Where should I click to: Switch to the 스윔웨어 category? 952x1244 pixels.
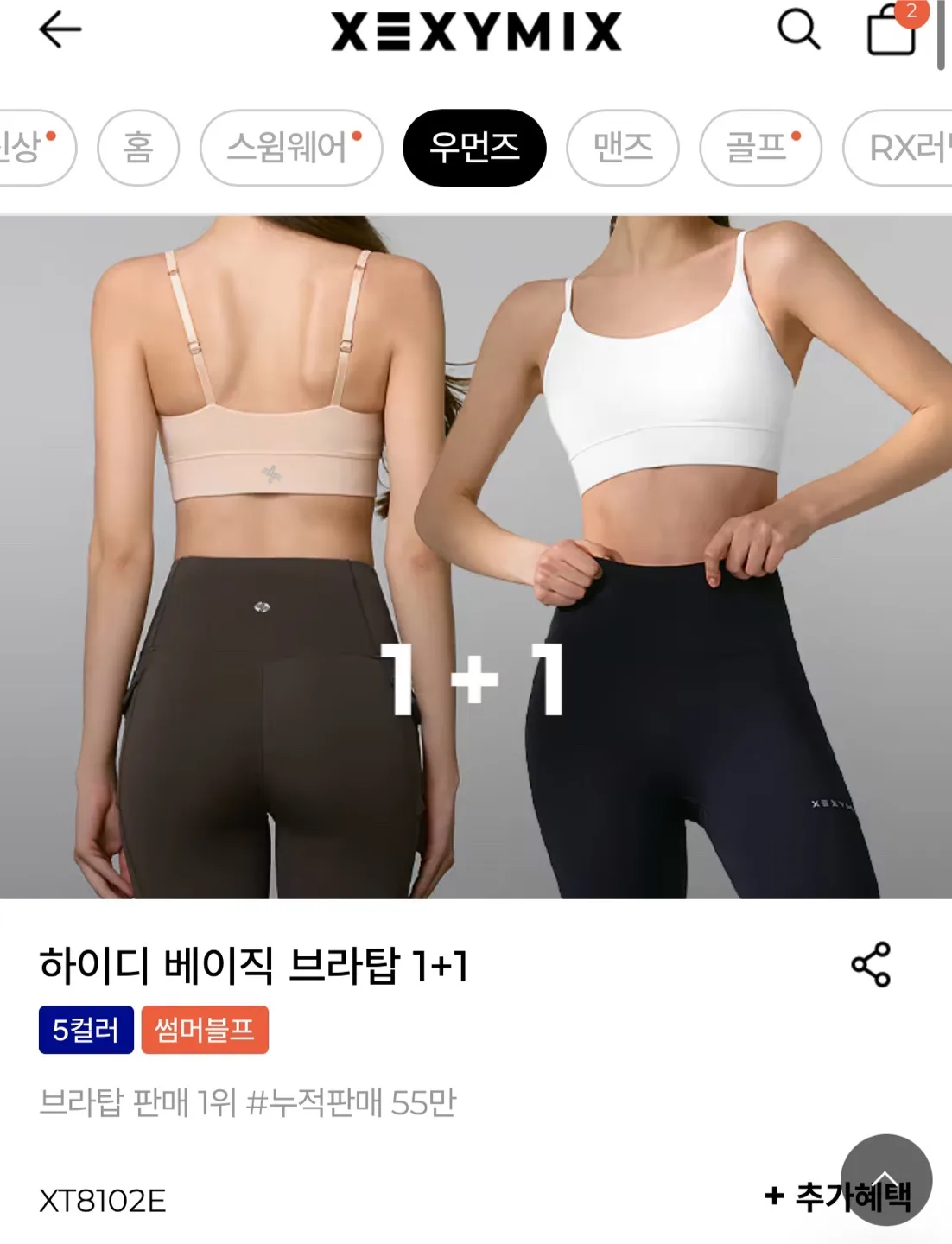coord(290,147)
